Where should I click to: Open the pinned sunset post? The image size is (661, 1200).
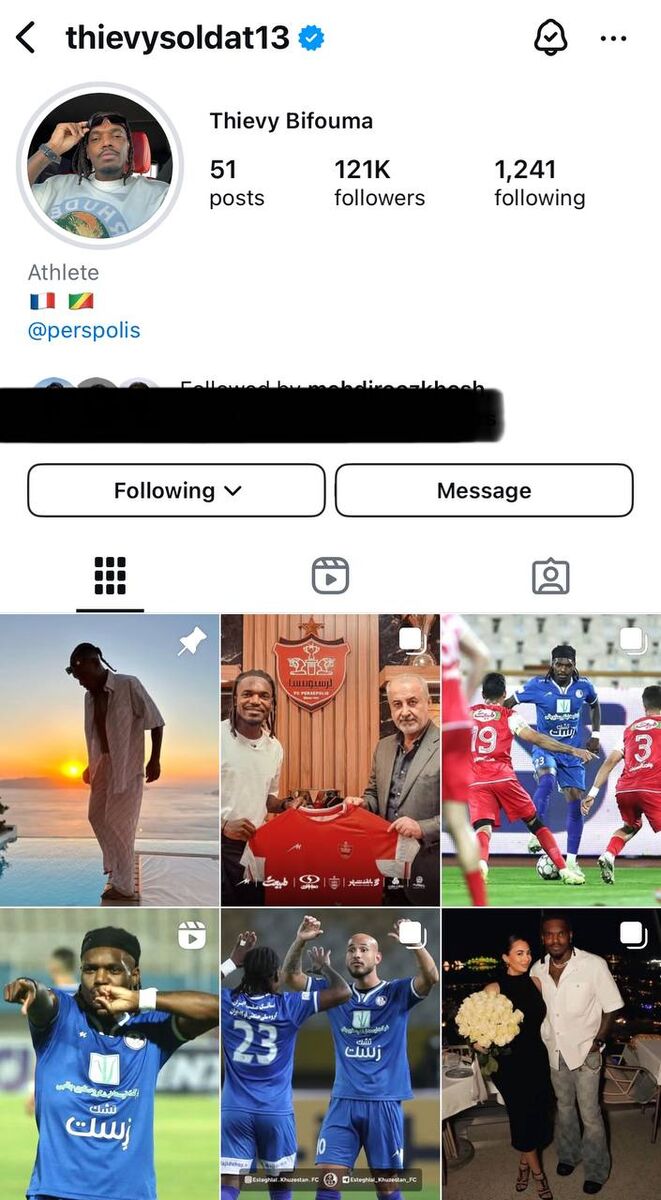pyautogui.click(x=109, y=760)
